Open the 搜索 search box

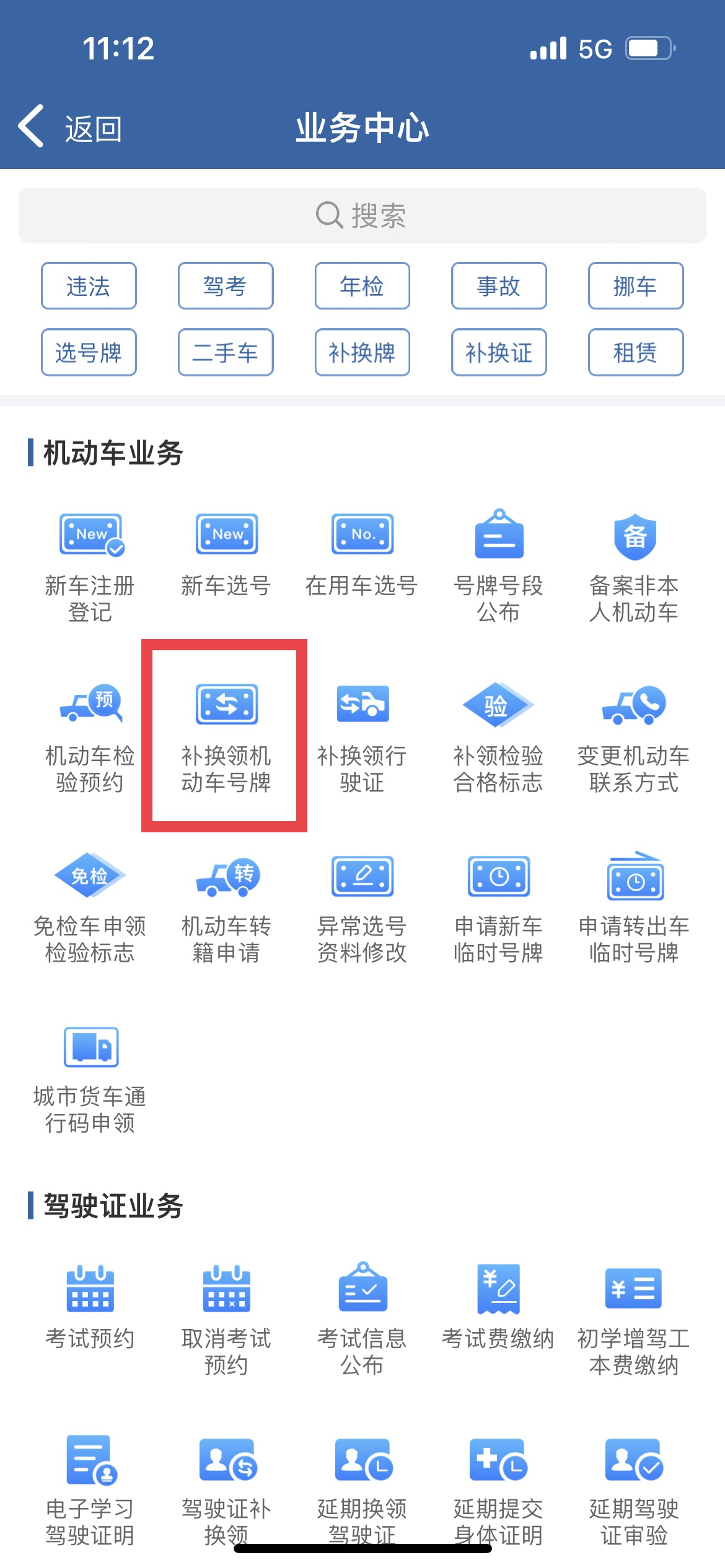[x=362, y=216]
